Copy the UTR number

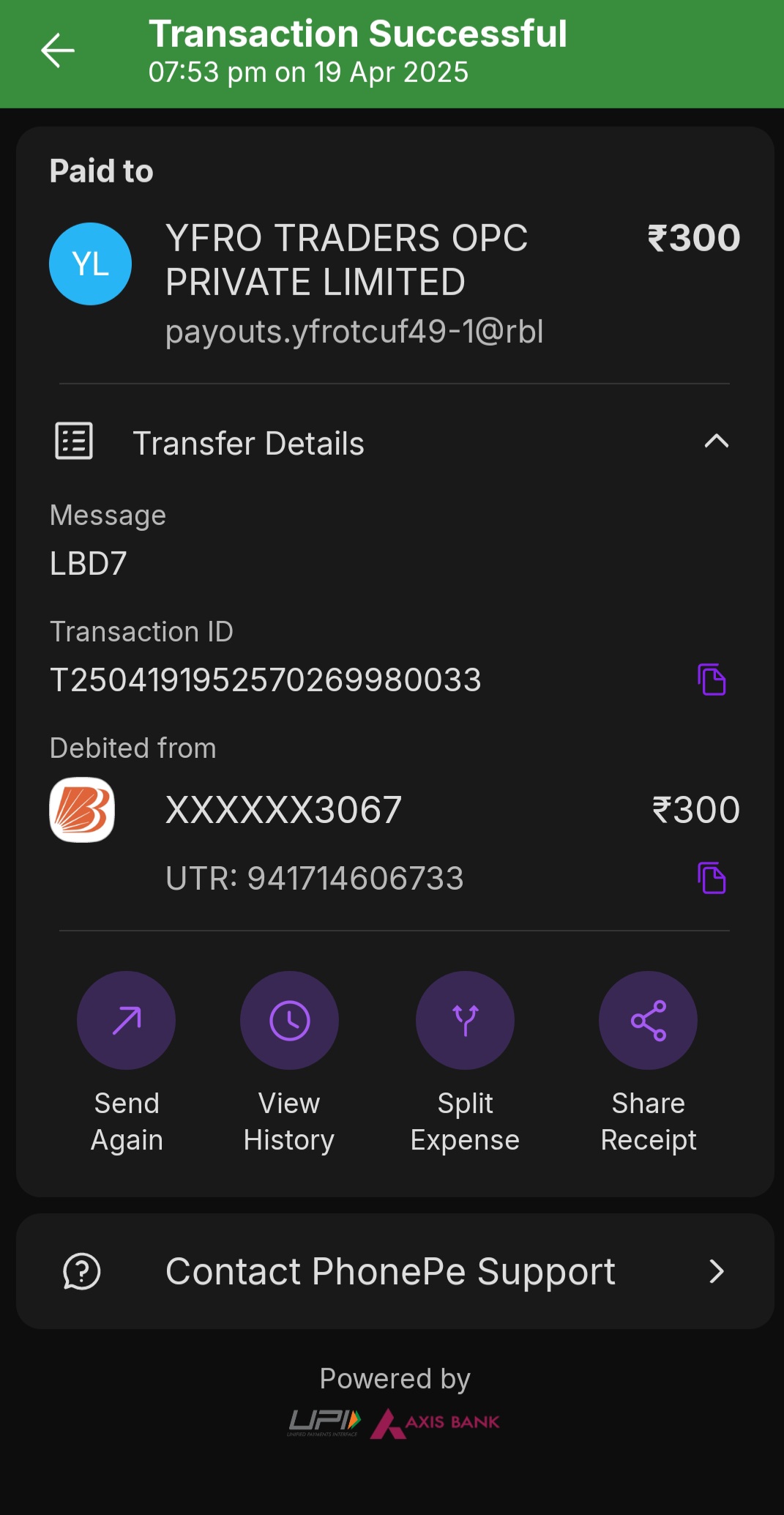tap(712, 878)
